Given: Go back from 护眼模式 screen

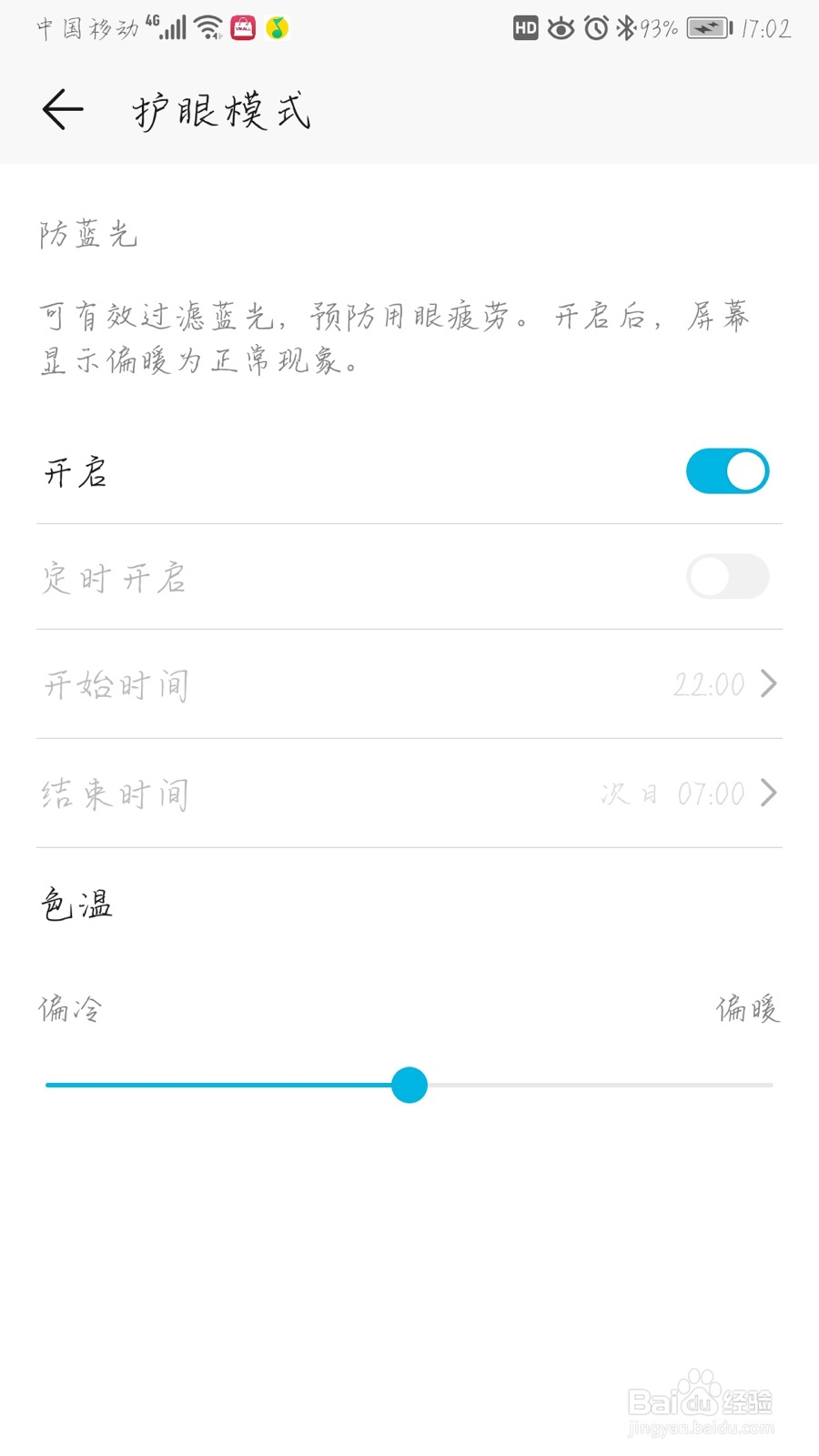Looking at the screenshot, I should point(63,110).
